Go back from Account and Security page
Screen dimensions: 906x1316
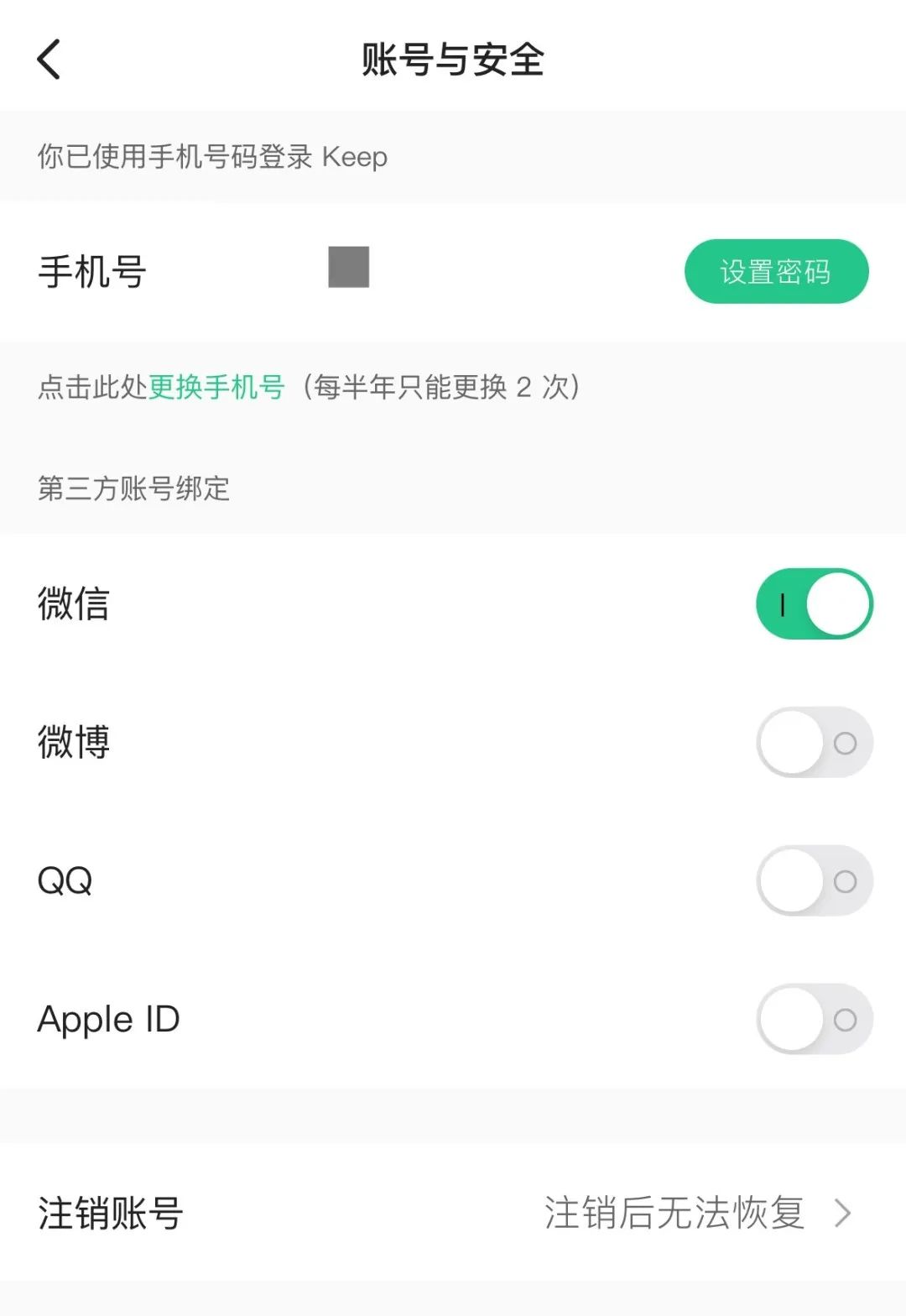(x=49, y=60)
